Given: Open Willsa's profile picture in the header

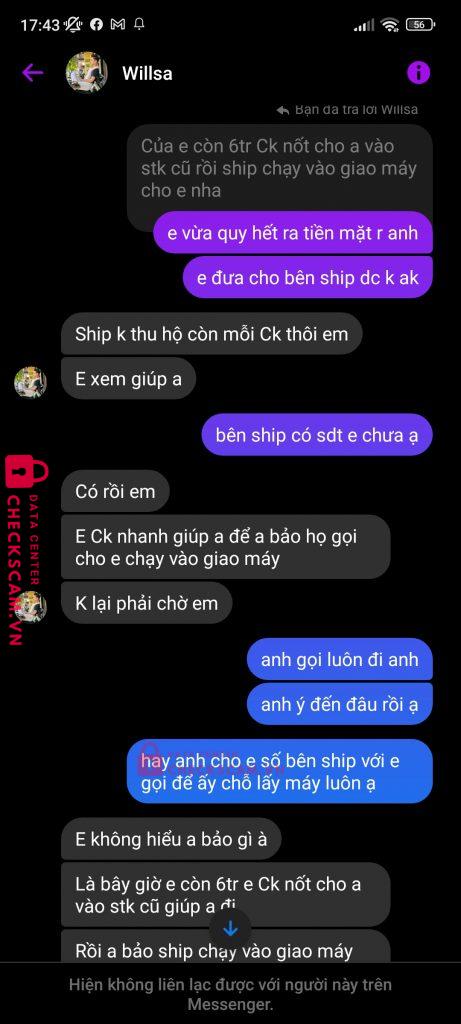Looking at the screenshot, I should pos(86,72).
